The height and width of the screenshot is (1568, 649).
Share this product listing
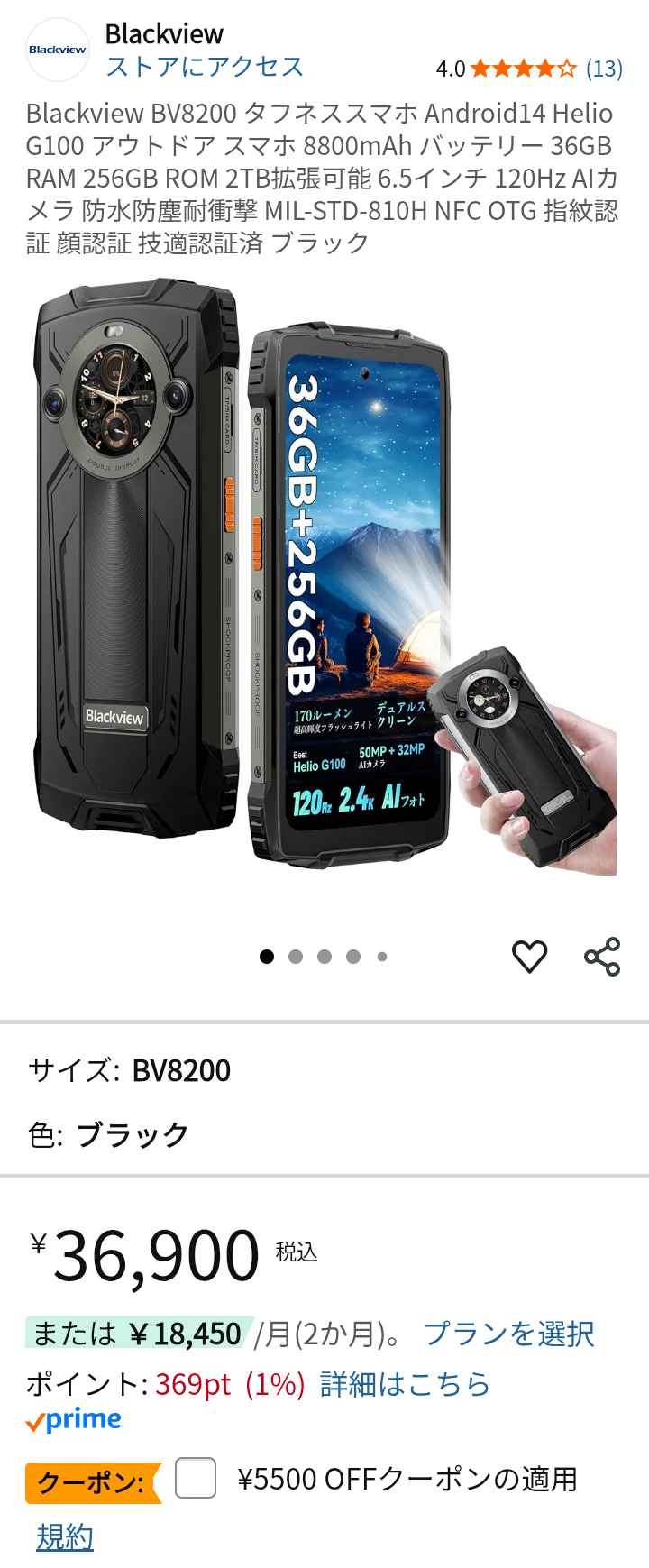tap(602, 957)
